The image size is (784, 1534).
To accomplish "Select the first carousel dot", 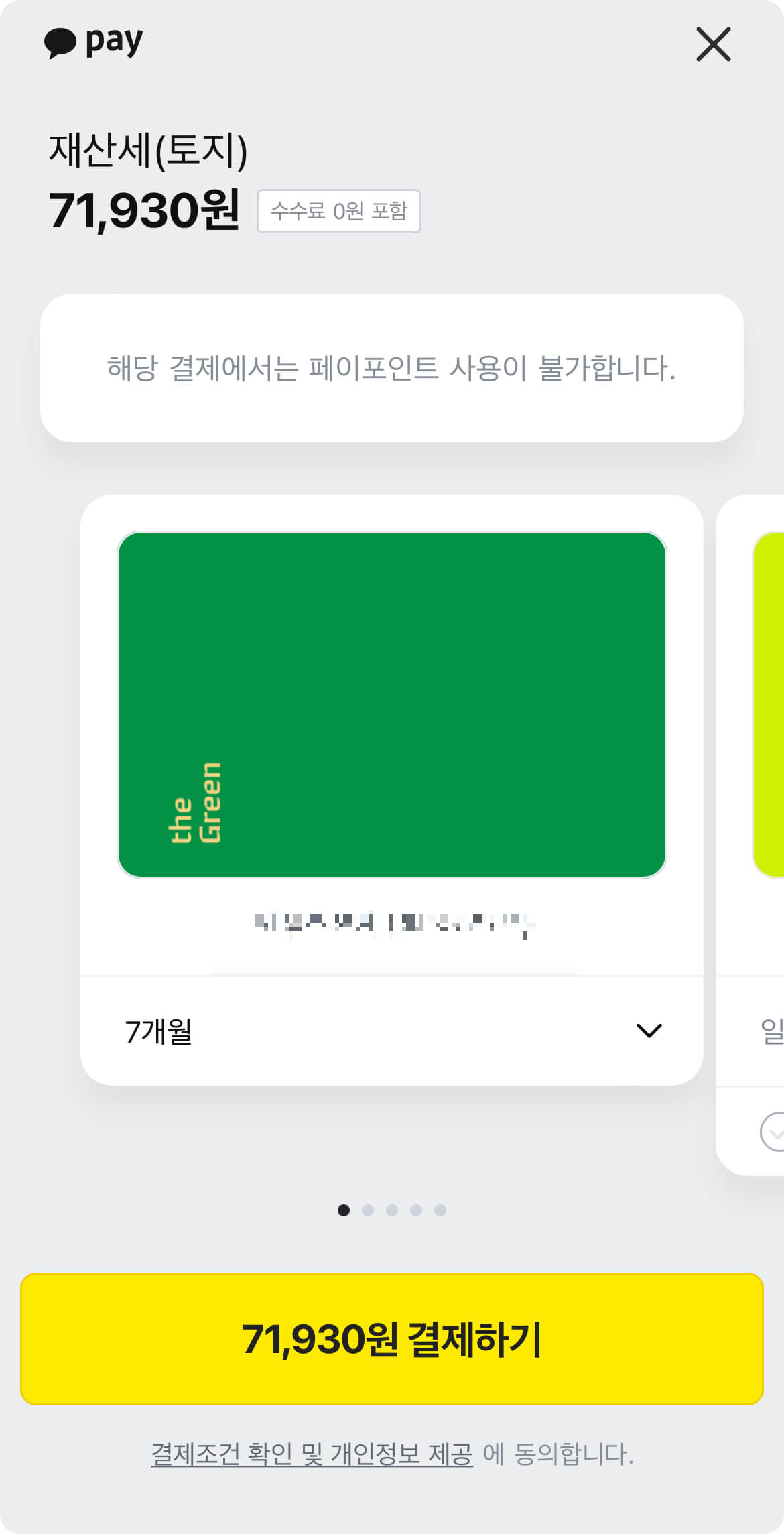I will click(x=344, y=1210).
